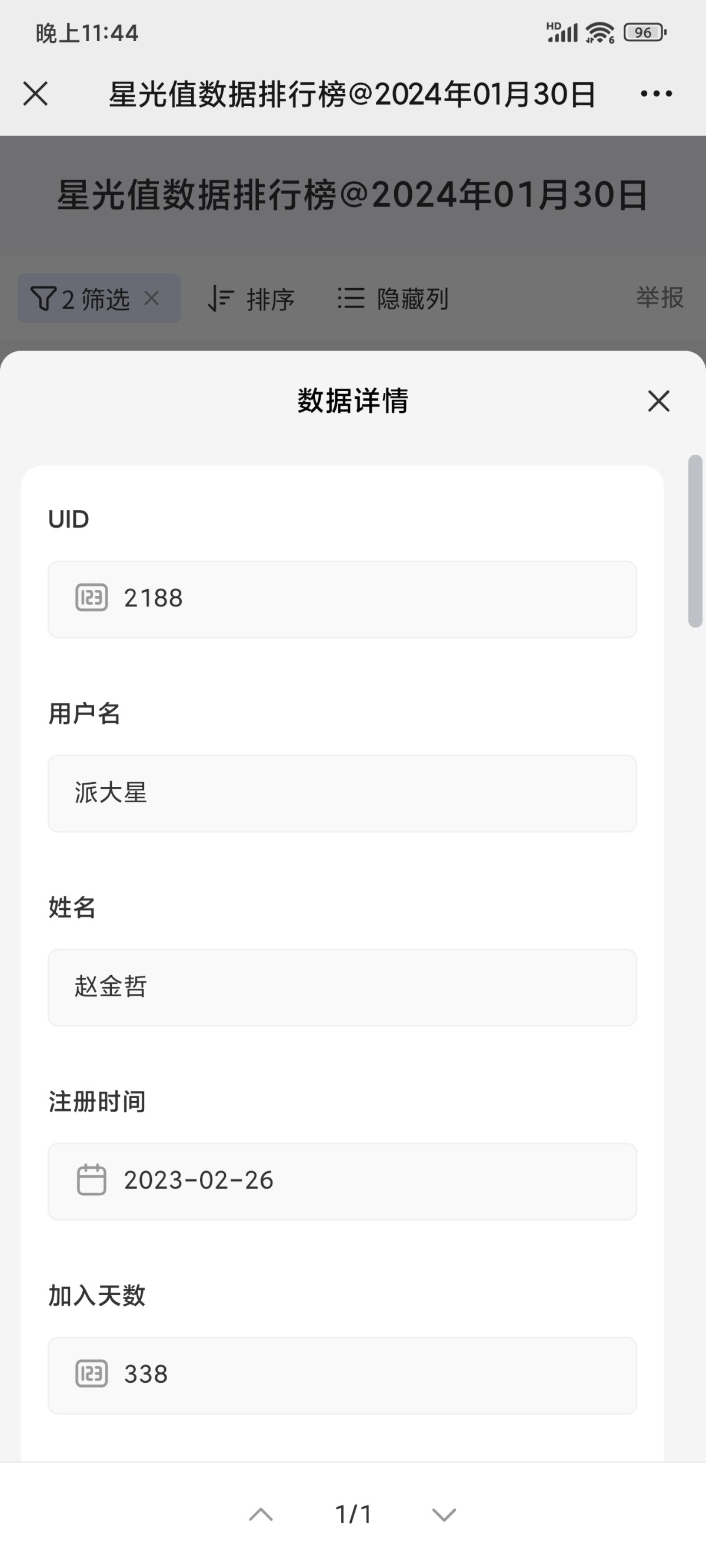706x1568 pixels.
Task: Close the web page with the X icon
Action: tap(35, 94)
